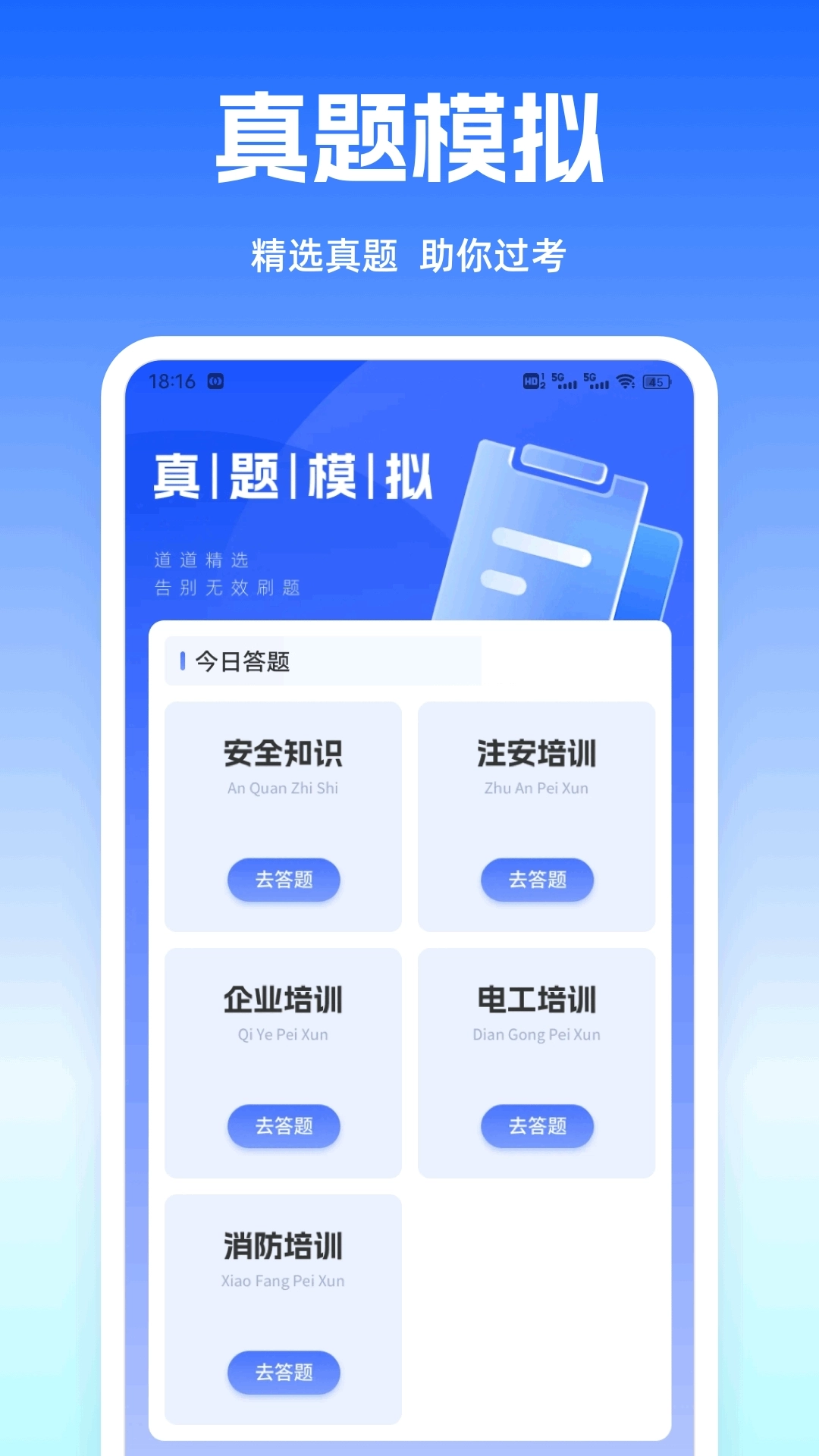This screenshot has width=819, height=1456.
Task: Tap 去答题 under 企业培训
Action: click(284, 1127)
